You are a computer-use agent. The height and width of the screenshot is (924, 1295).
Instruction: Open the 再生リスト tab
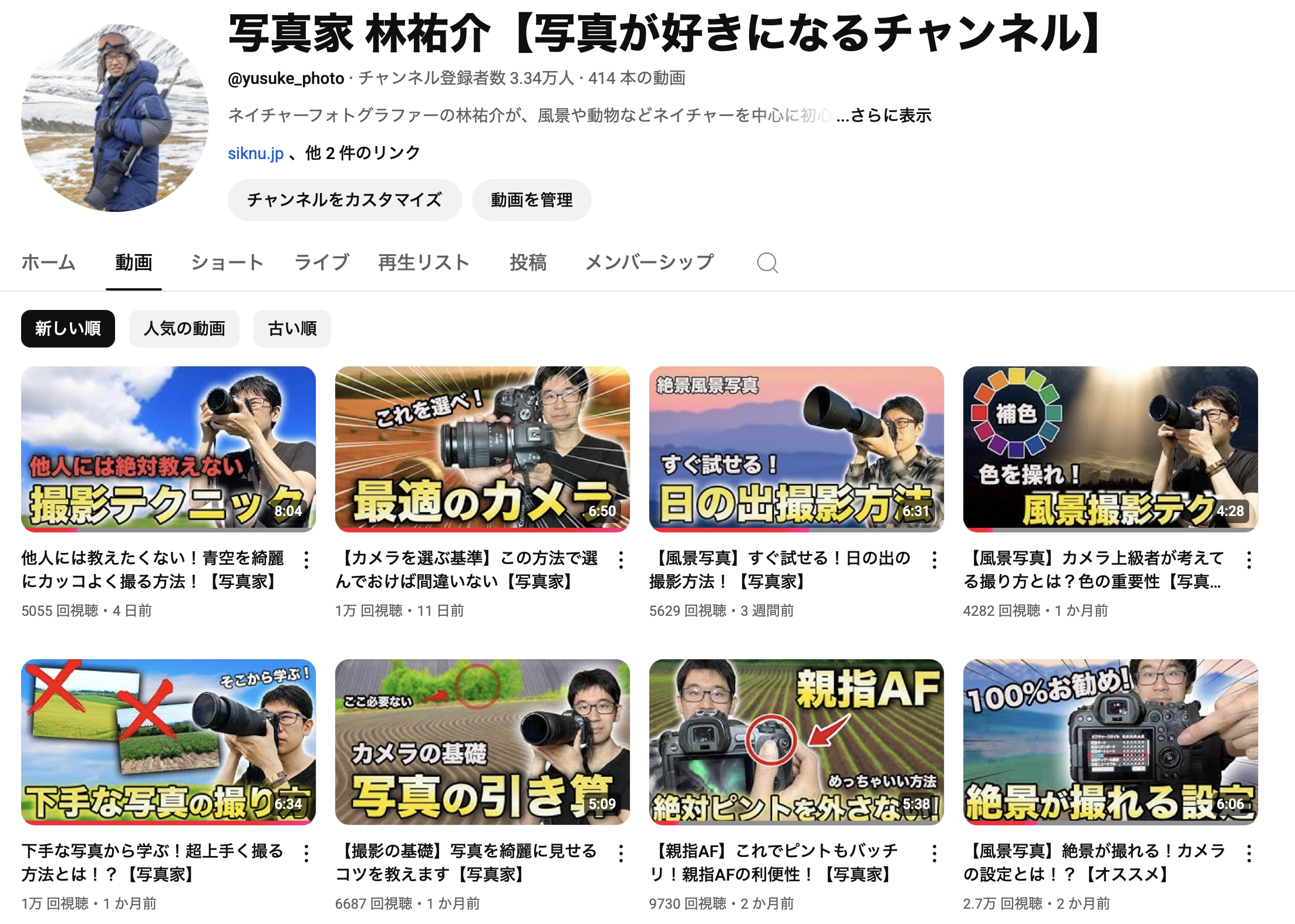point(423,262)
